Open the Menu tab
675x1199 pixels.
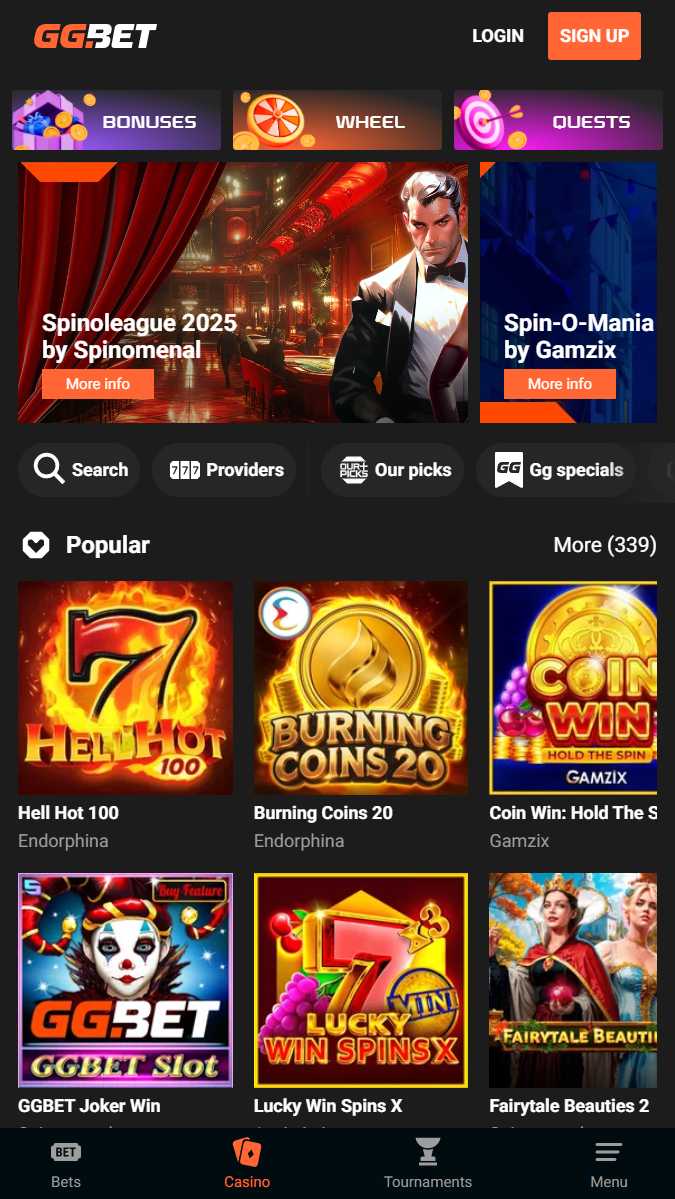click(x=608, y=1164)
